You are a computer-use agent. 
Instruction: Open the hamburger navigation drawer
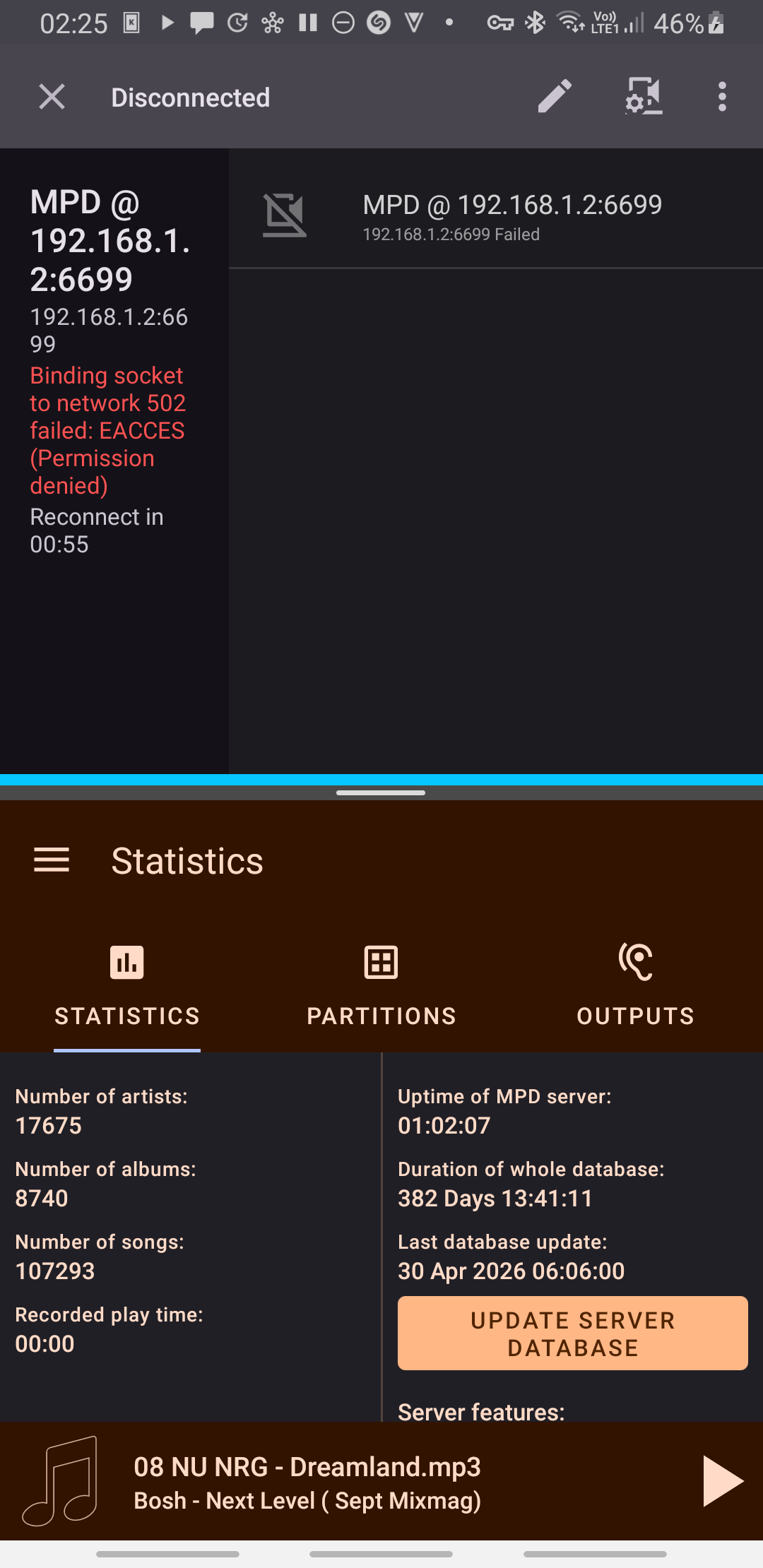tap(52, 860)
